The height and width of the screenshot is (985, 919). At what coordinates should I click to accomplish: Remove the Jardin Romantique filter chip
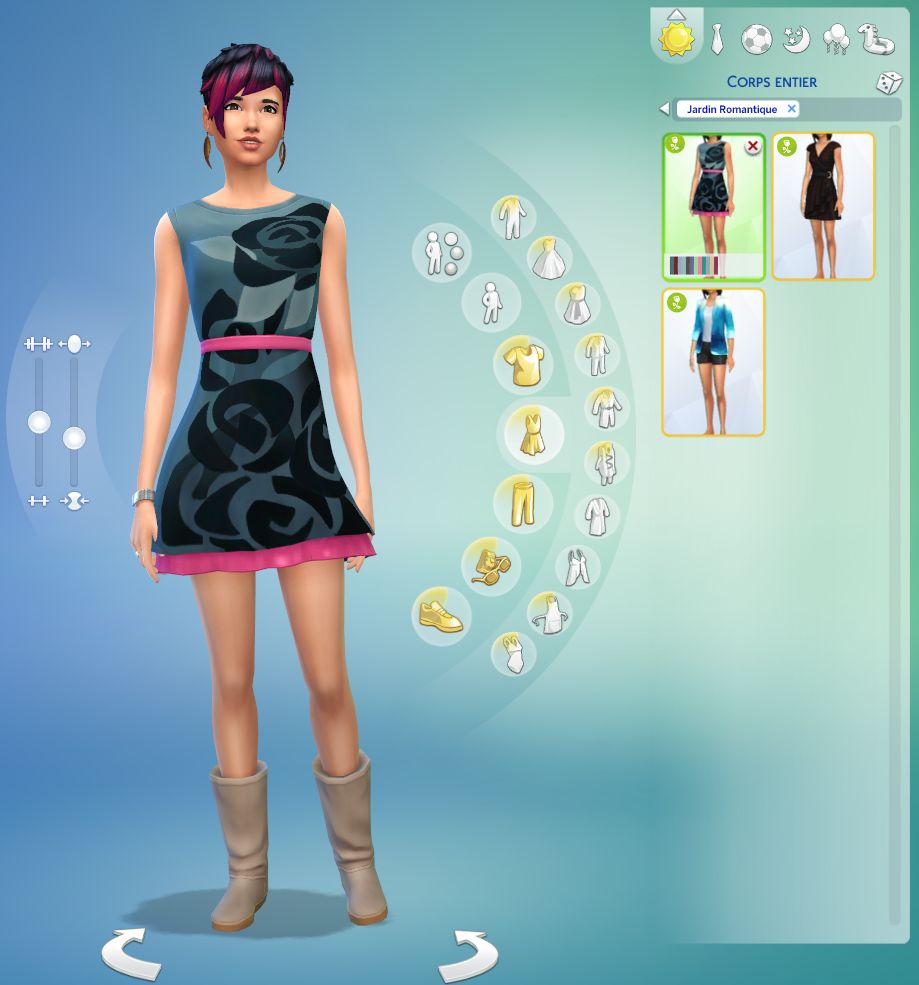(x=792, y=109)
